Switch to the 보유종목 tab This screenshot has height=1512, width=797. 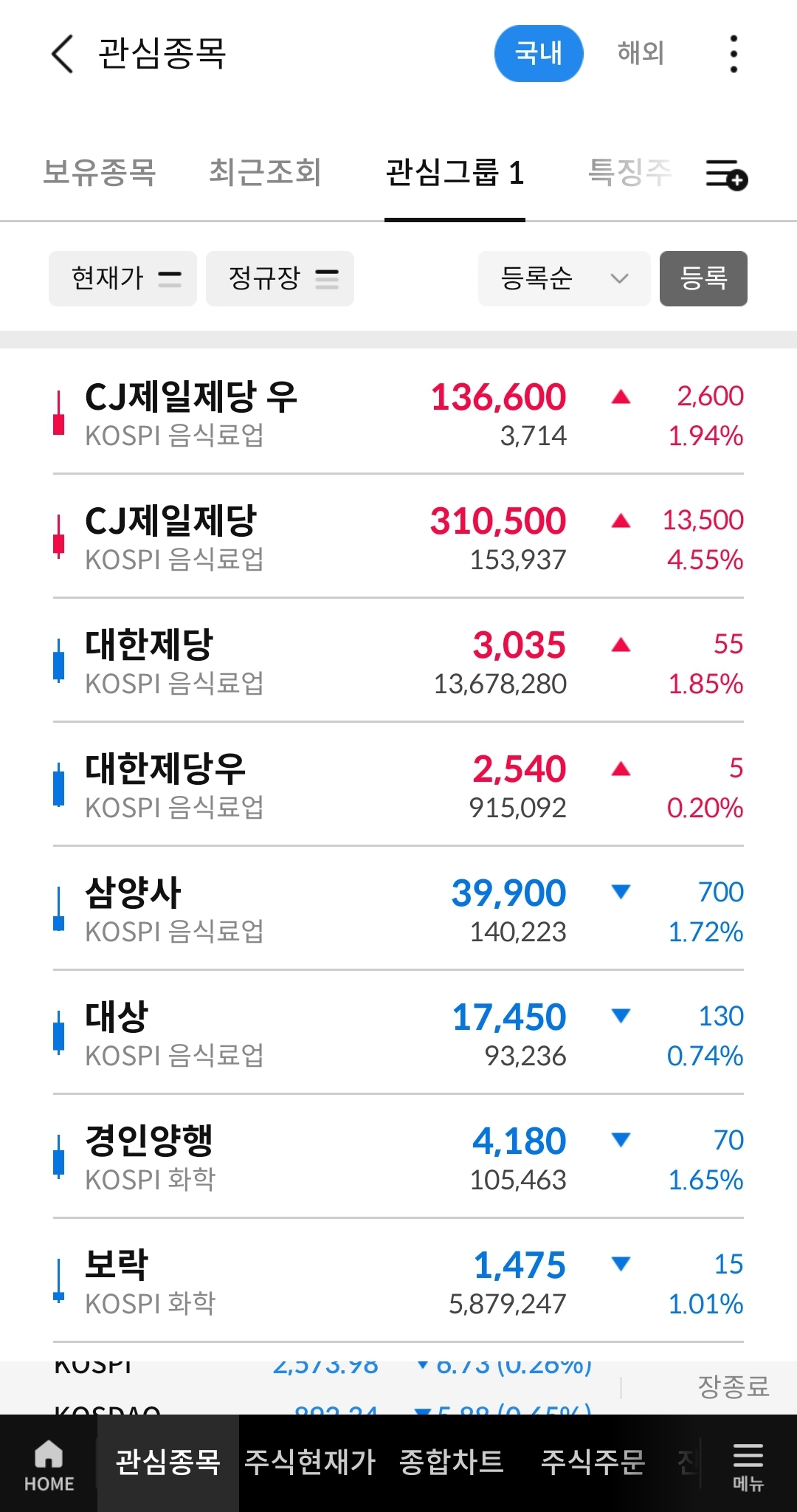pyautogui.click(x=99, y=173)
